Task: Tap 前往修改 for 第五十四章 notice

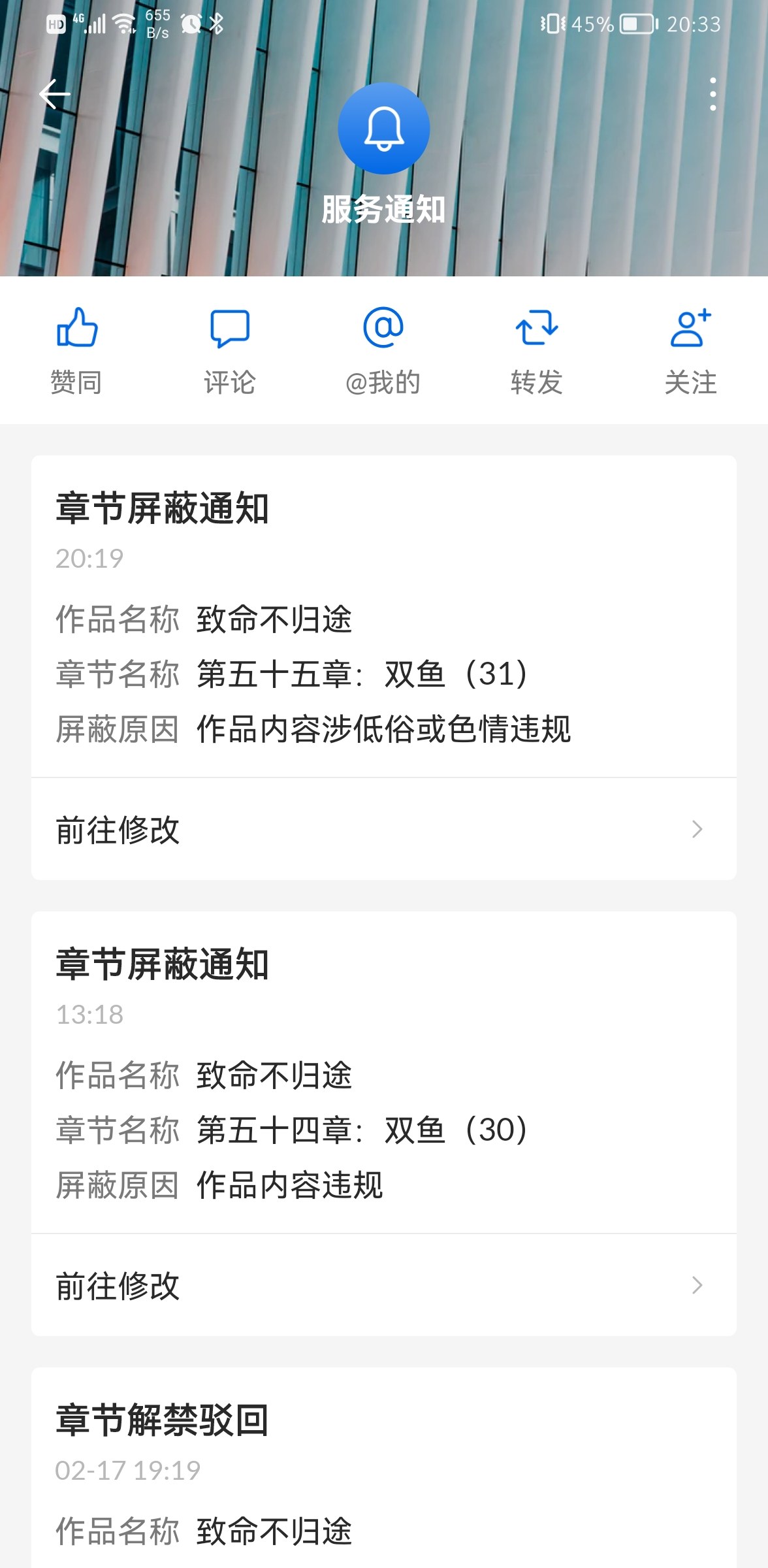Action: (x=383, y=1285)
